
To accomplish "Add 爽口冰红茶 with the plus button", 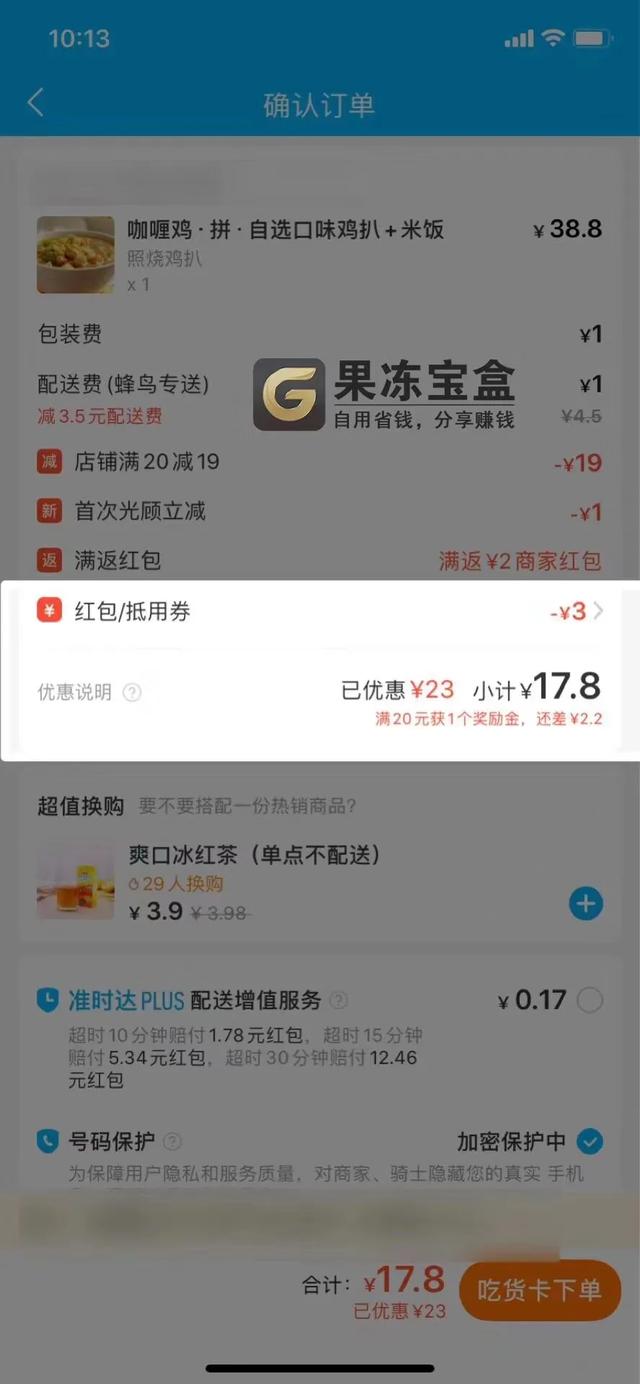I will tap(586, 904).
